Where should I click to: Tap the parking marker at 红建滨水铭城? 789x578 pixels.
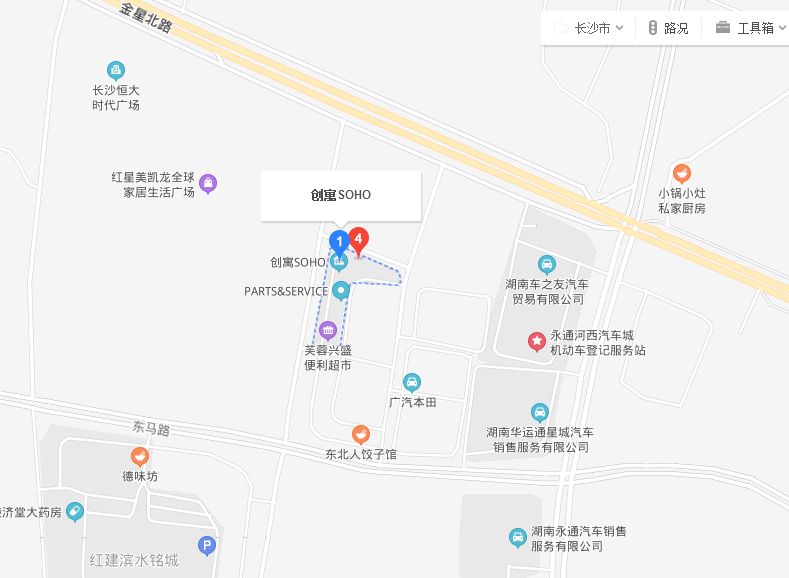[x=207, y=545]
